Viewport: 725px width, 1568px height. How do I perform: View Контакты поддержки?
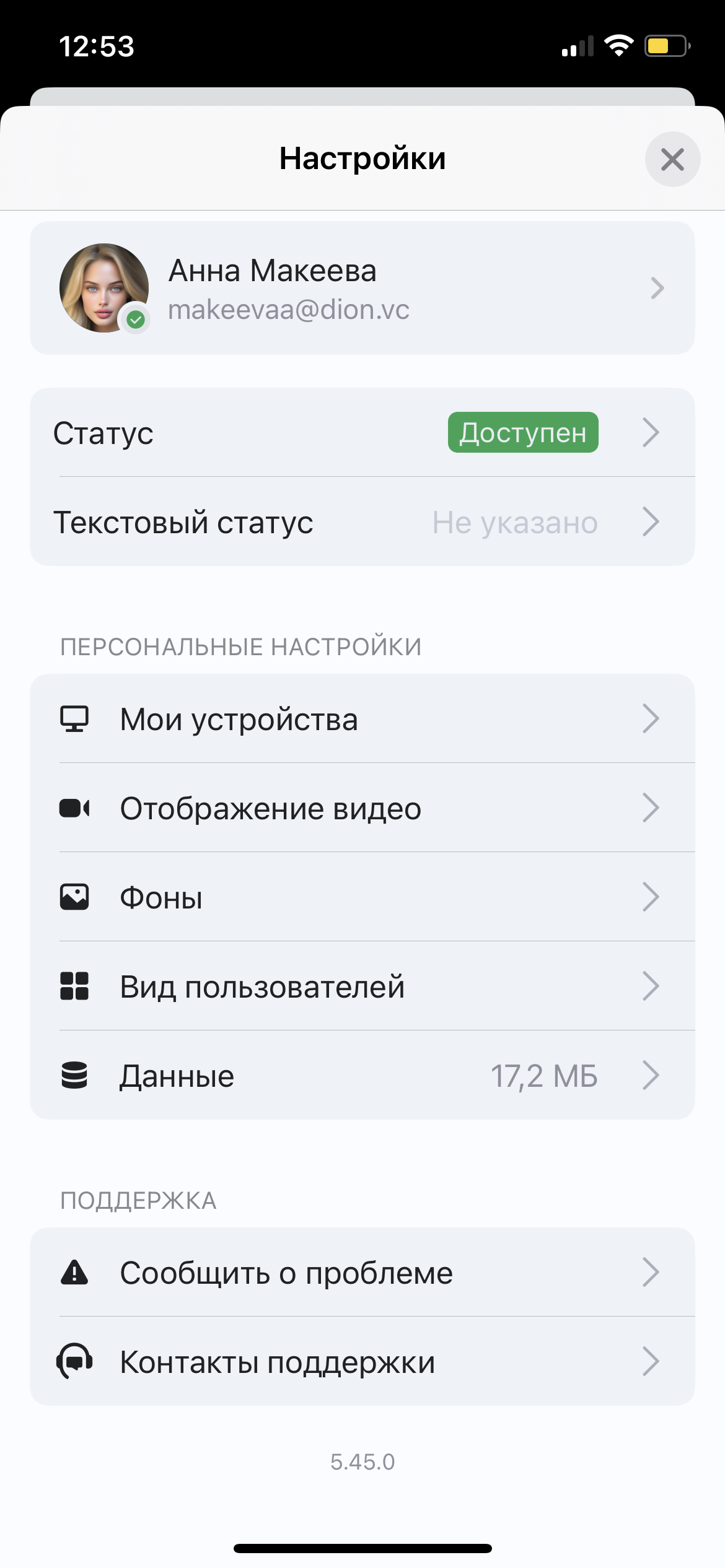(x=362, y=1362)
